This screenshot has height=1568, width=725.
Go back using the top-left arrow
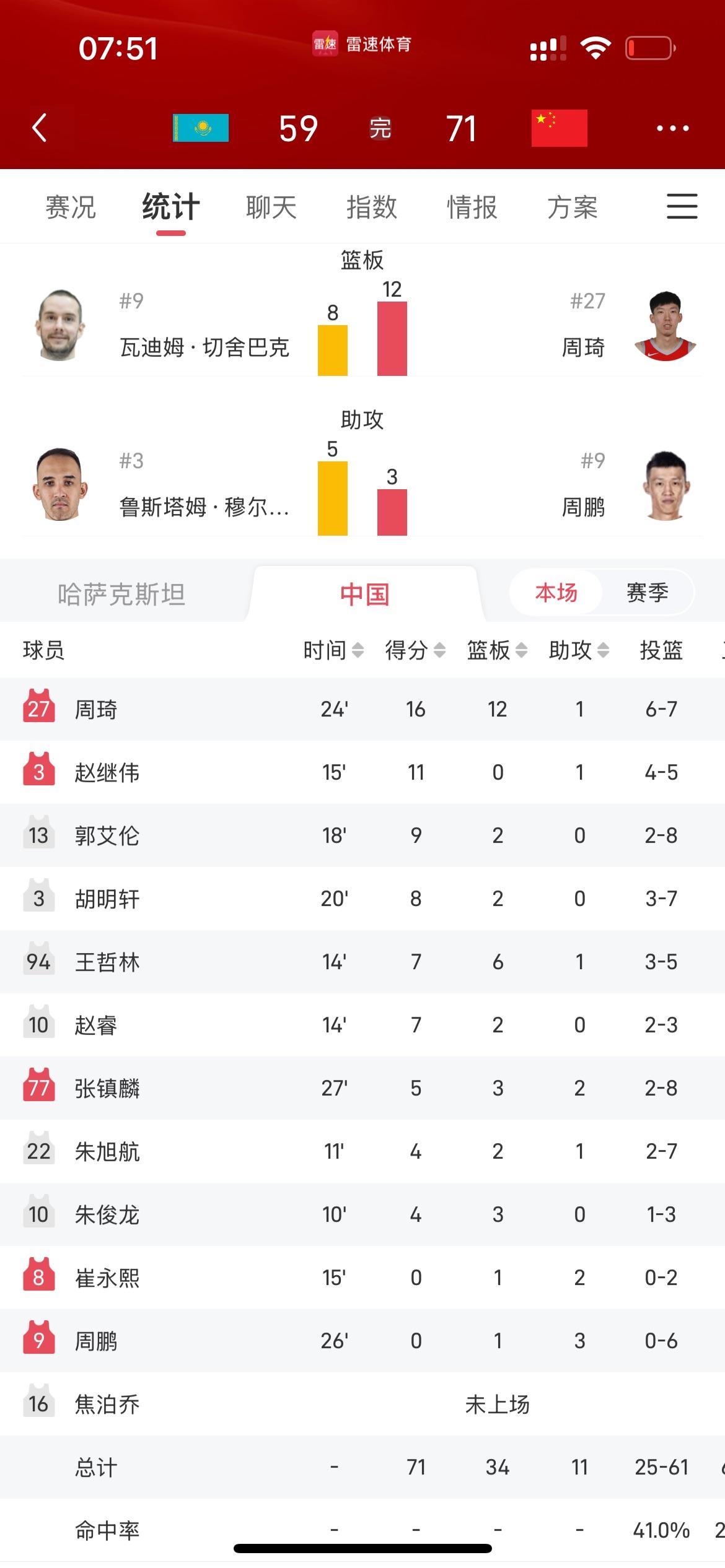[x=40, y=128]
